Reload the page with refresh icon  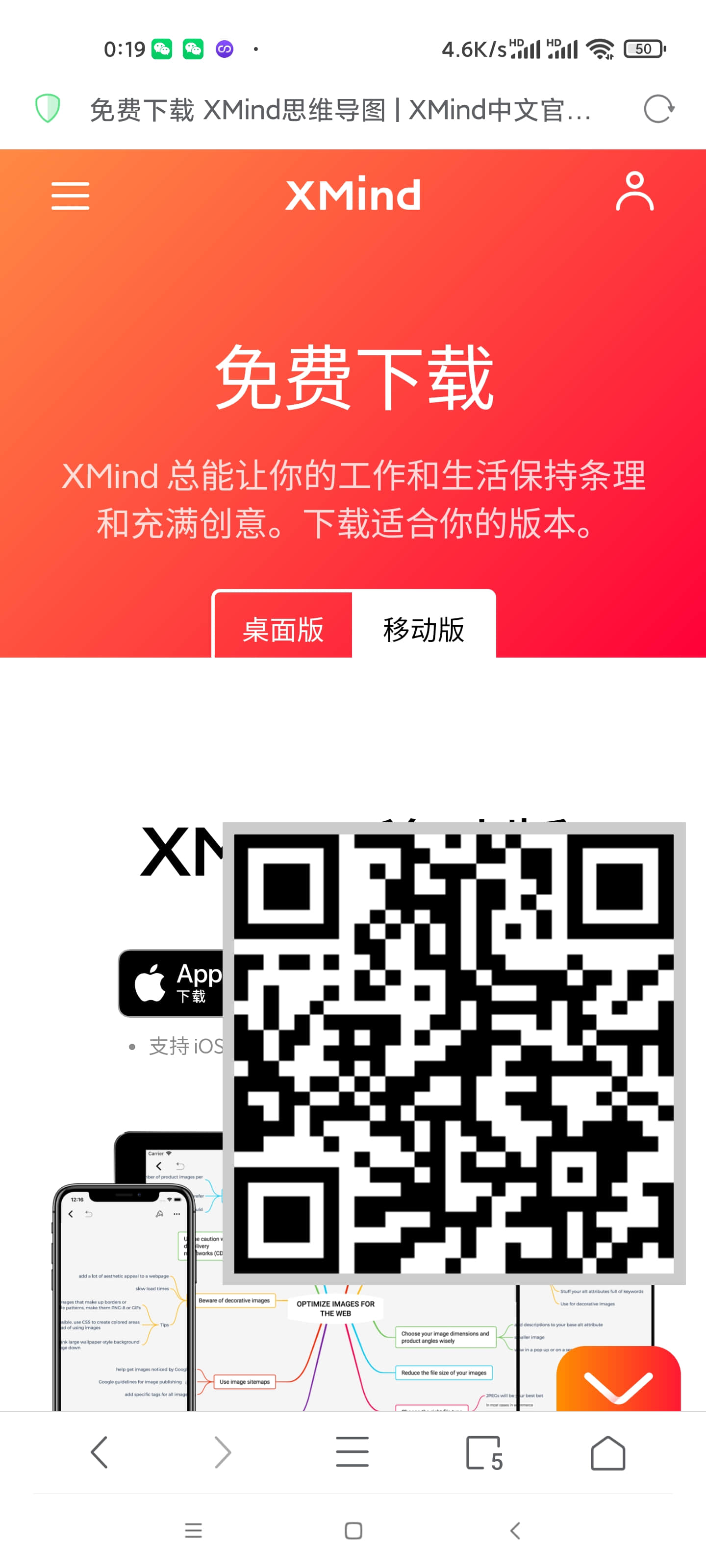click(x=658, y=110)
